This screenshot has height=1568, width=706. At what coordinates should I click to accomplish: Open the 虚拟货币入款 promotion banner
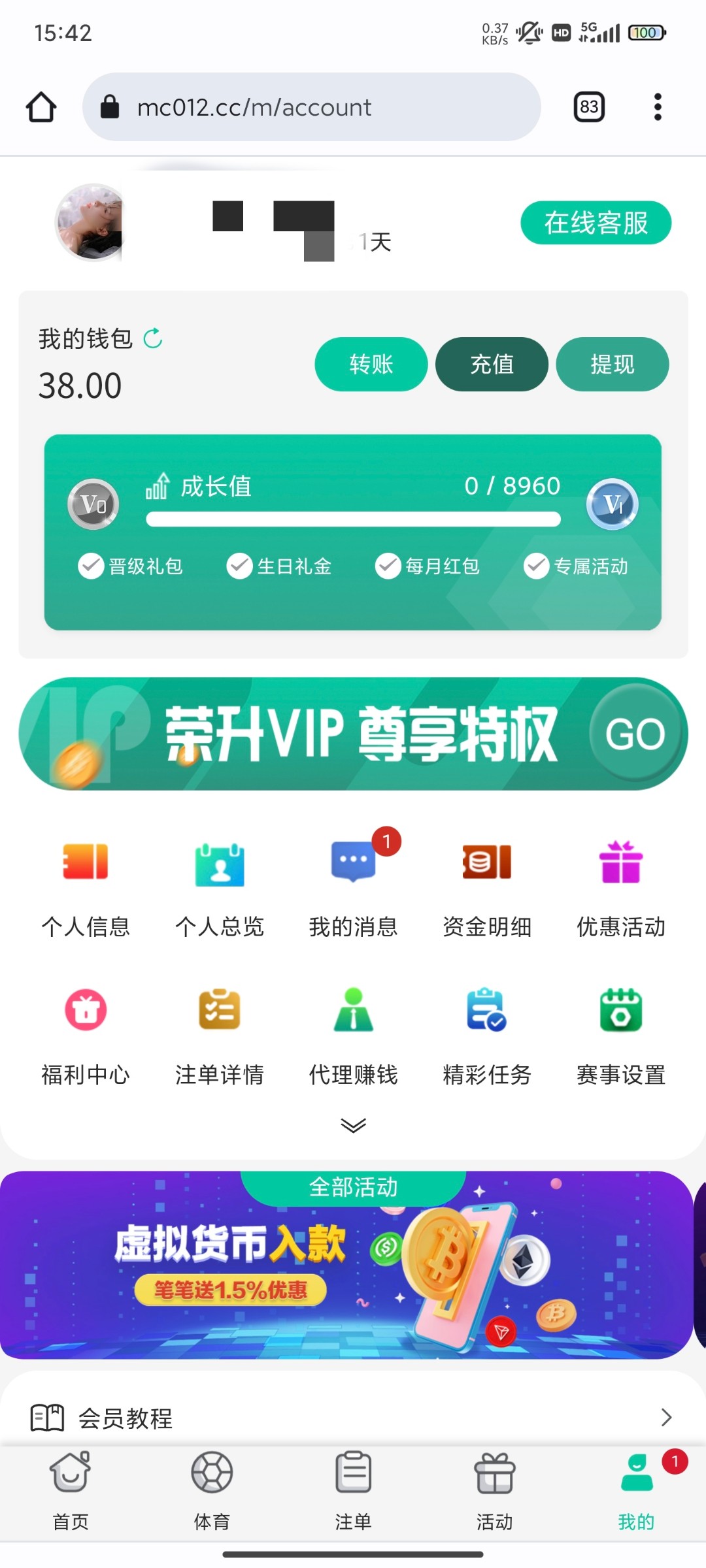(x=346, y=1274)
